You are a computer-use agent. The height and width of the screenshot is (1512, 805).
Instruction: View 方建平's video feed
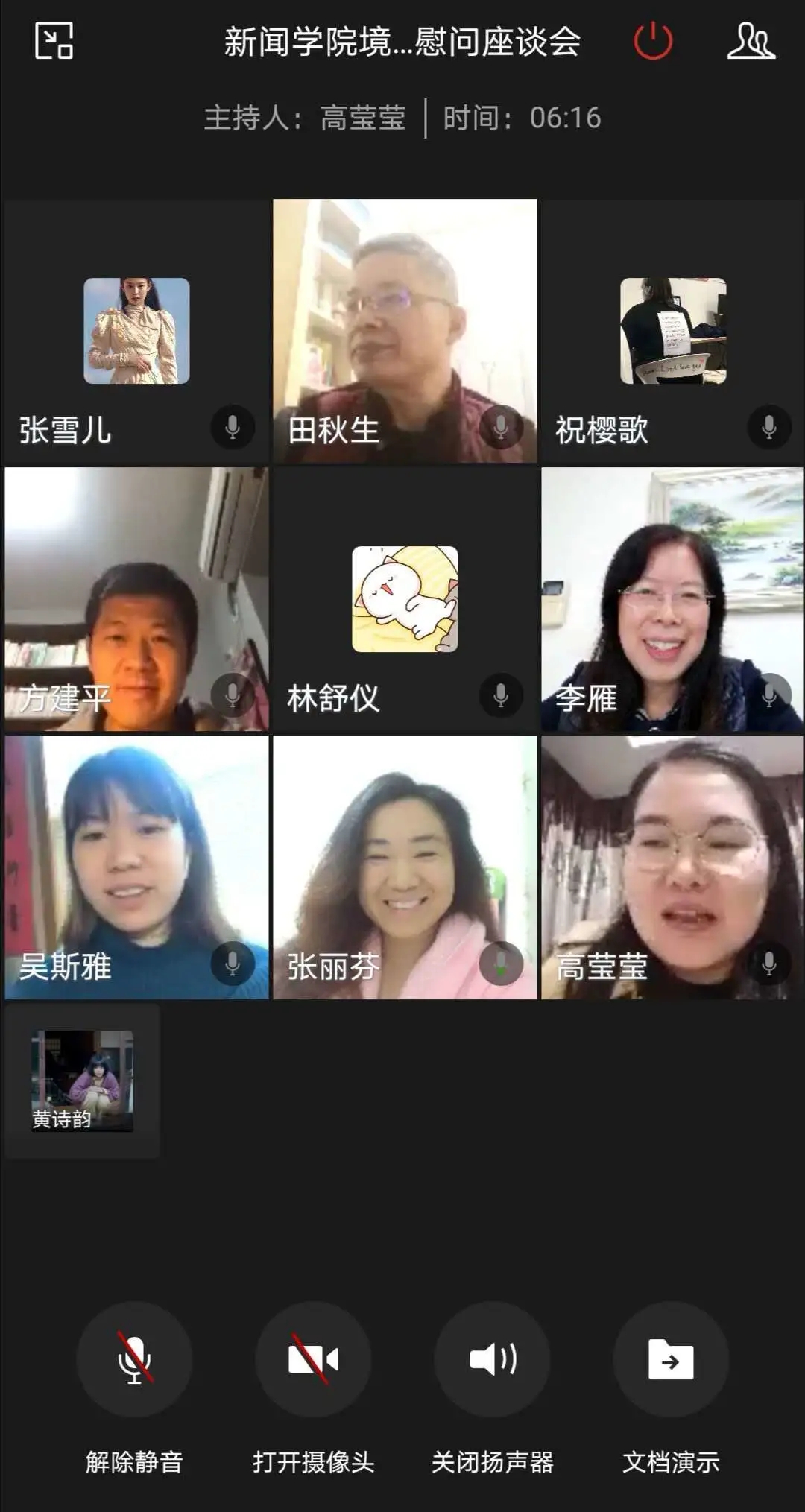[136, 599]
